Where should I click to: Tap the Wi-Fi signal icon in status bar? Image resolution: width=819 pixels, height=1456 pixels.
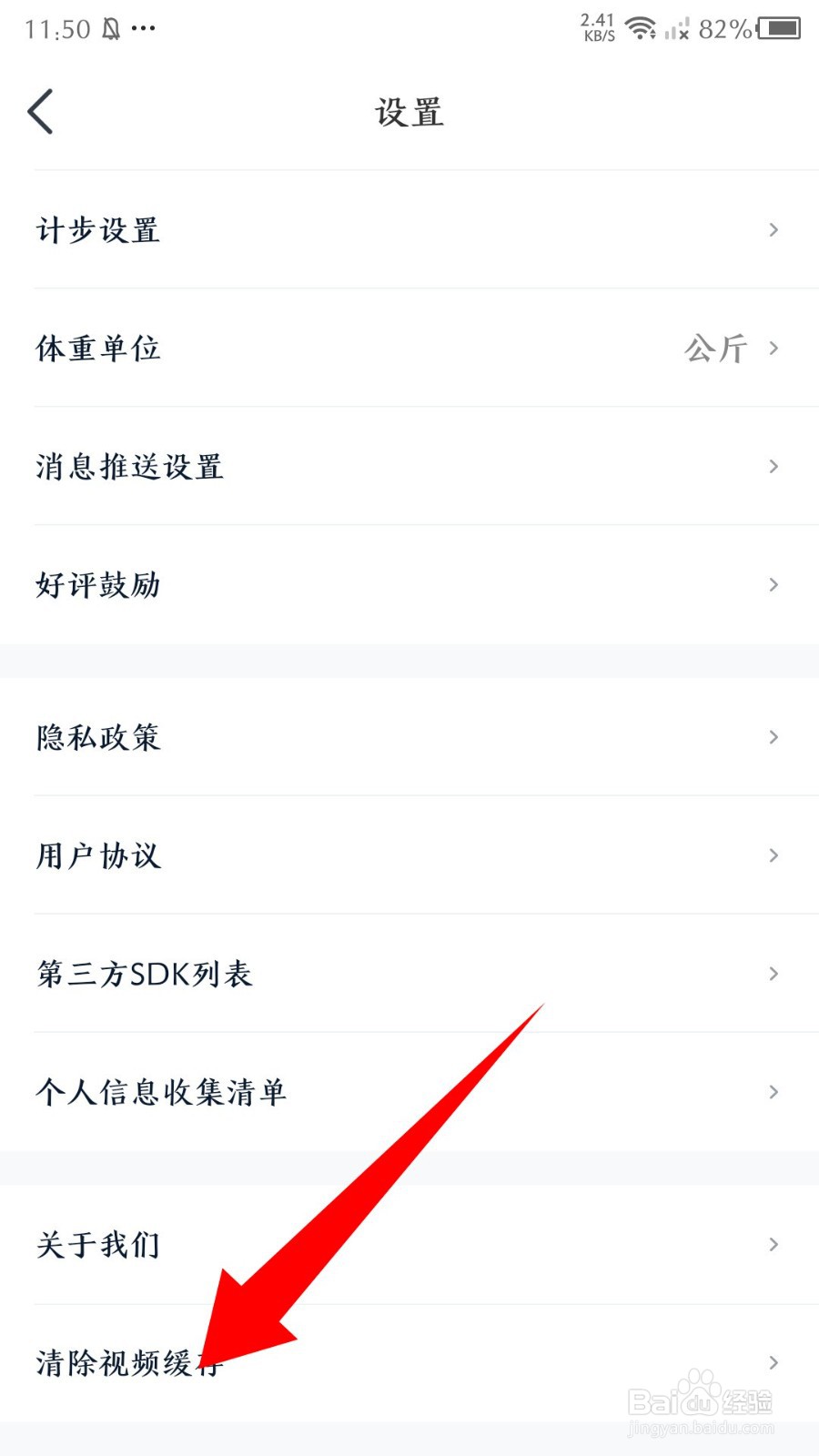pyautogui.click(x=642, y=27)
